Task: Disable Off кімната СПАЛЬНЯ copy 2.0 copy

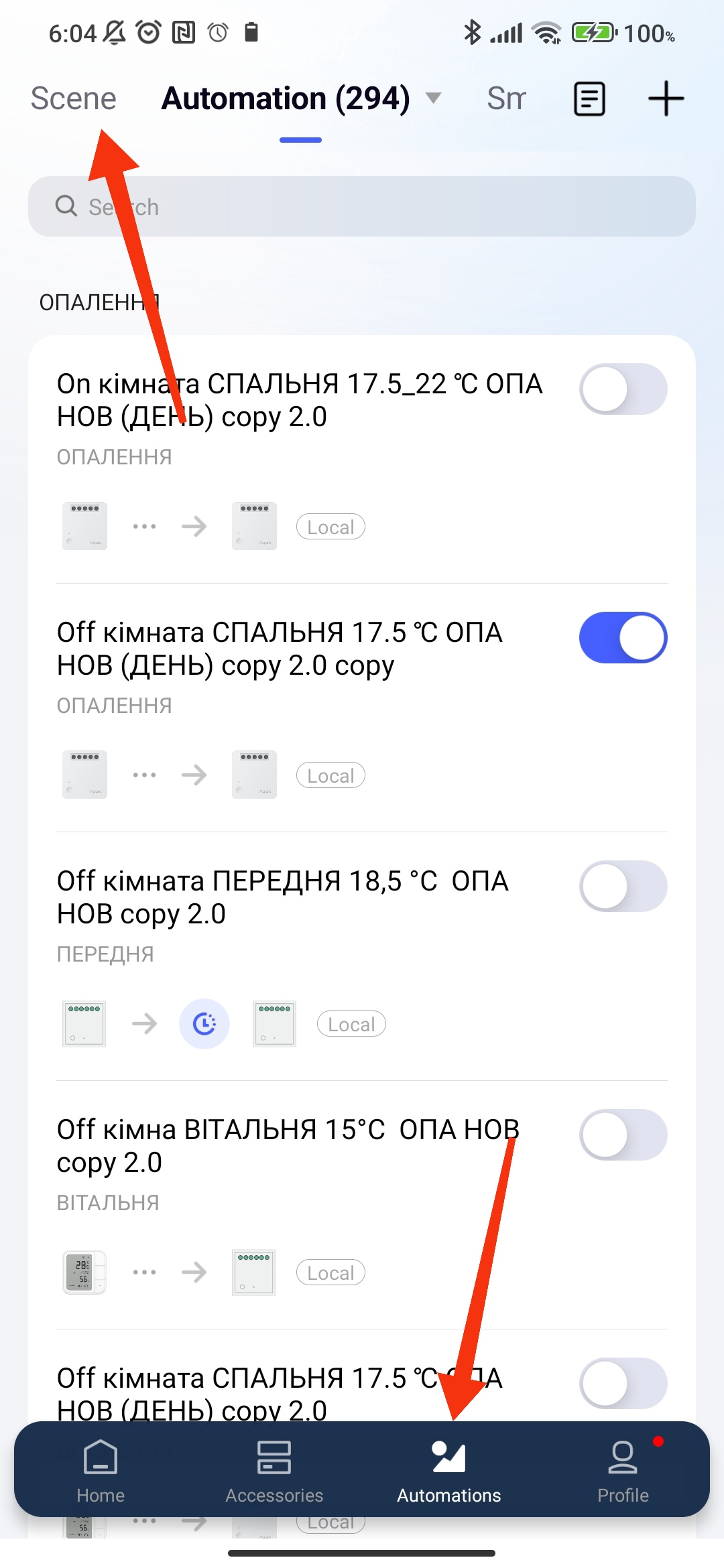Action: (x=623, y=637)
